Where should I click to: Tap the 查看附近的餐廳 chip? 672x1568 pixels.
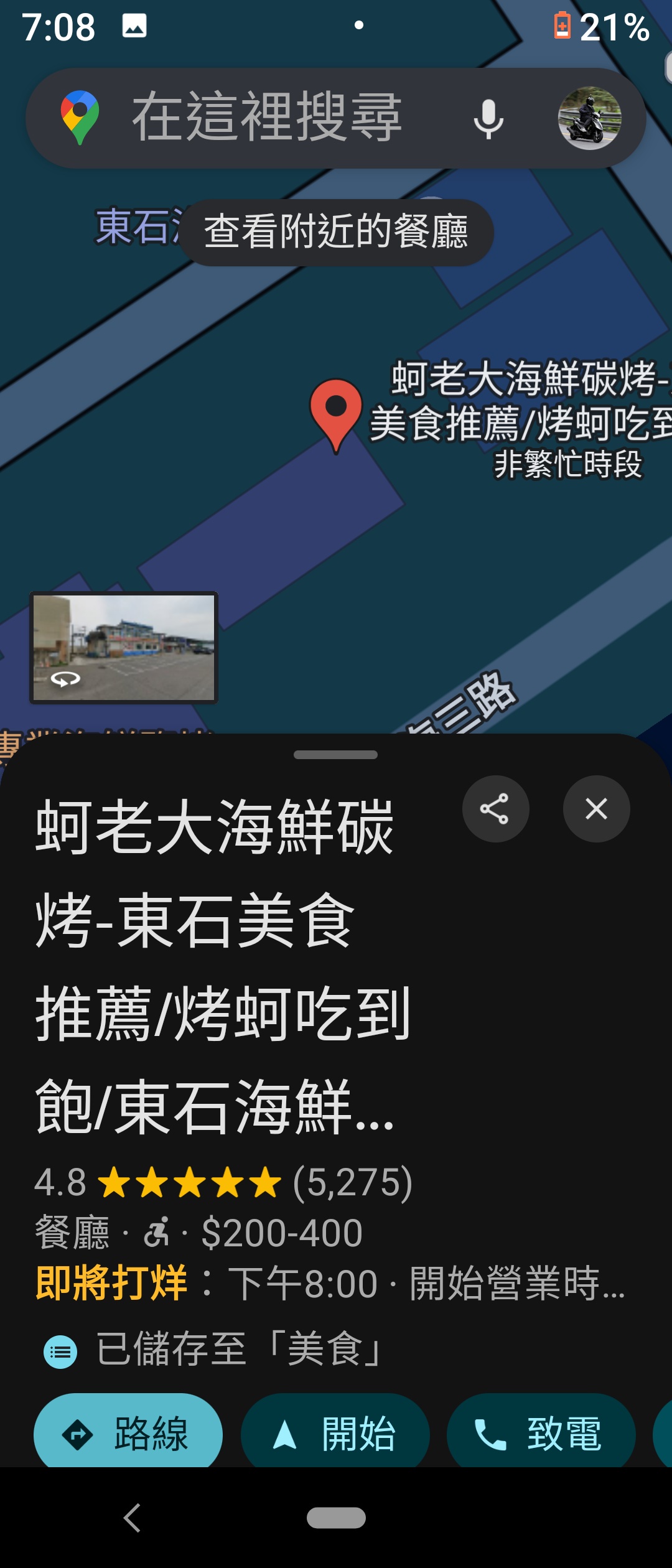point(336,232)
